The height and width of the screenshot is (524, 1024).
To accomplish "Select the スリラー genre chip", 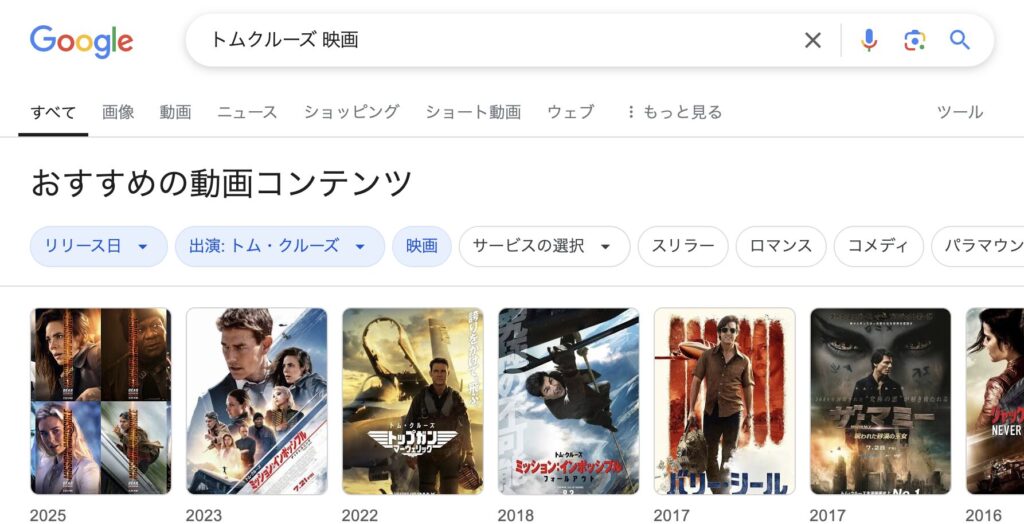I will click(x=683, y=246).
